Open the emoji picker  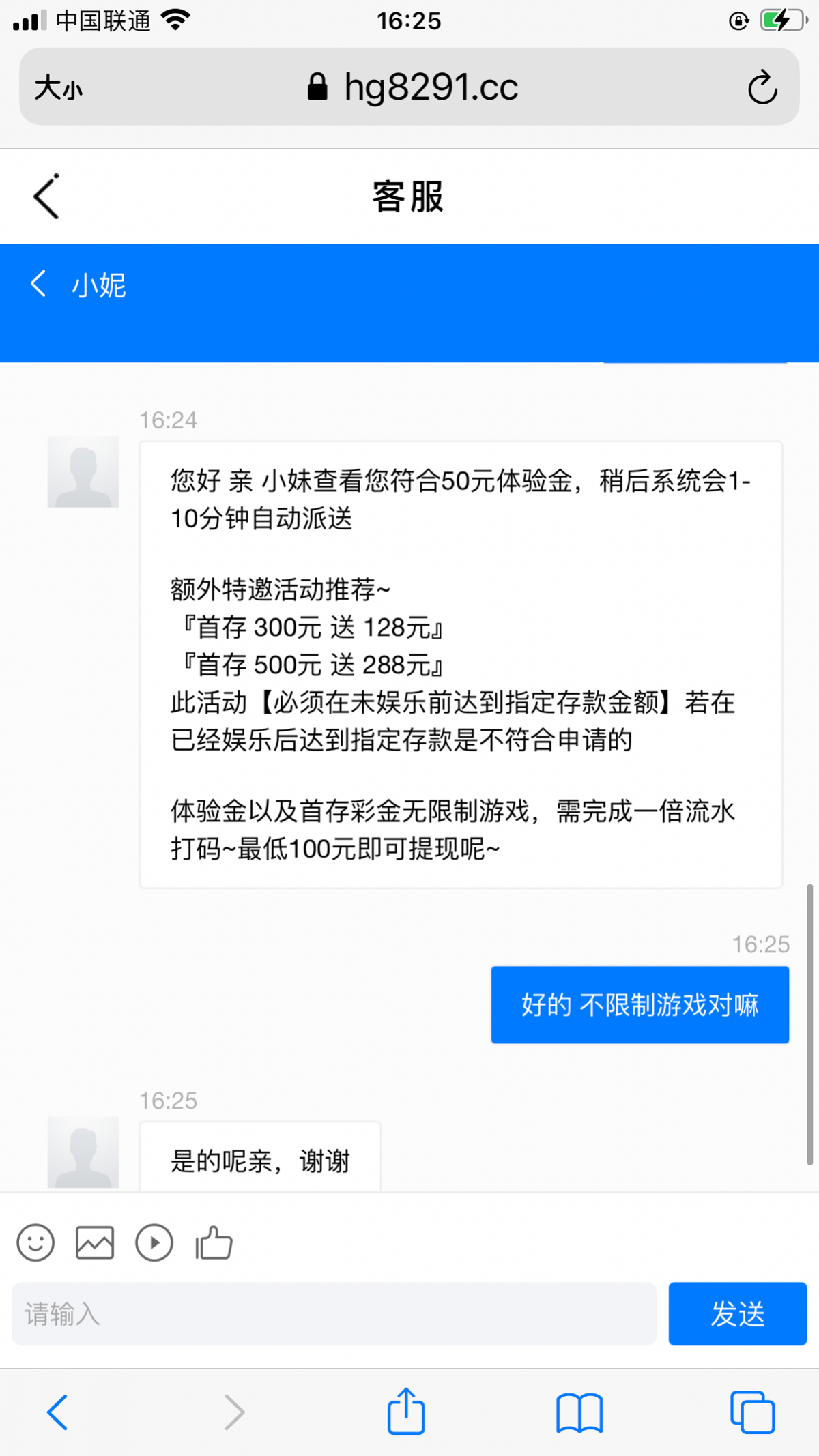pos(35,1242)
